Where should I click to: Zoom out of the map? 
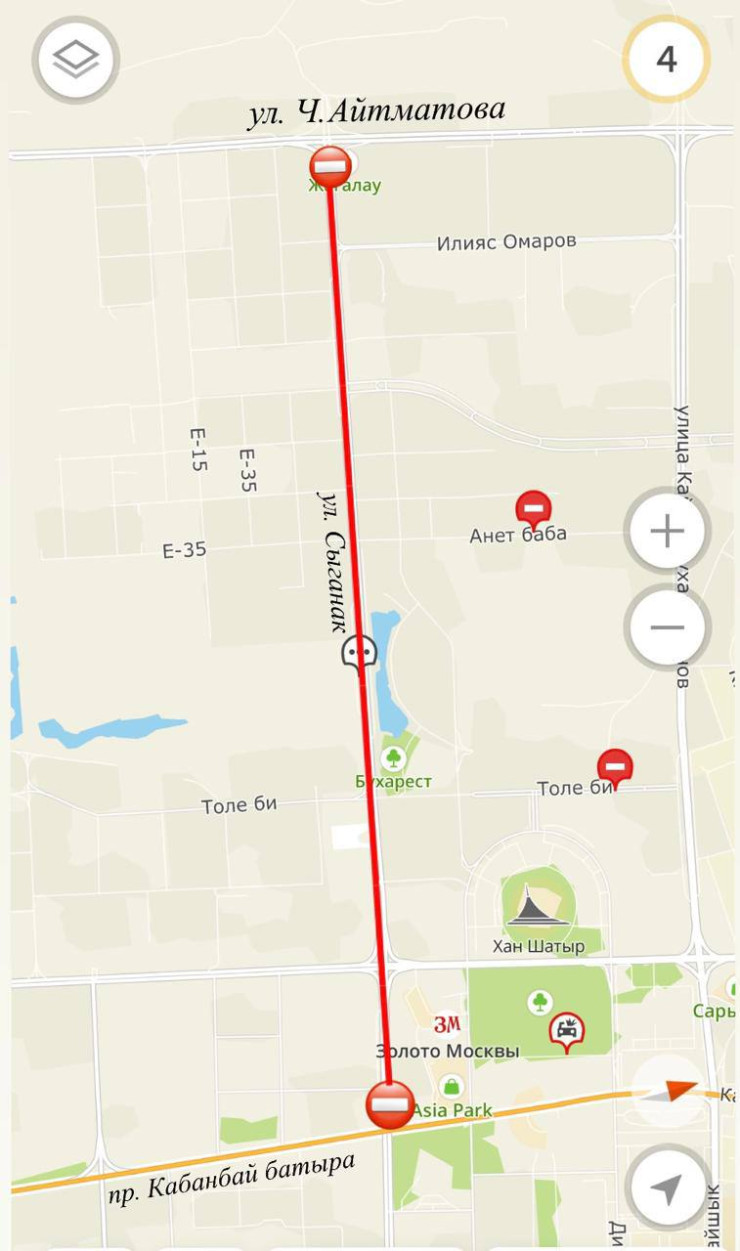[666, 628]
